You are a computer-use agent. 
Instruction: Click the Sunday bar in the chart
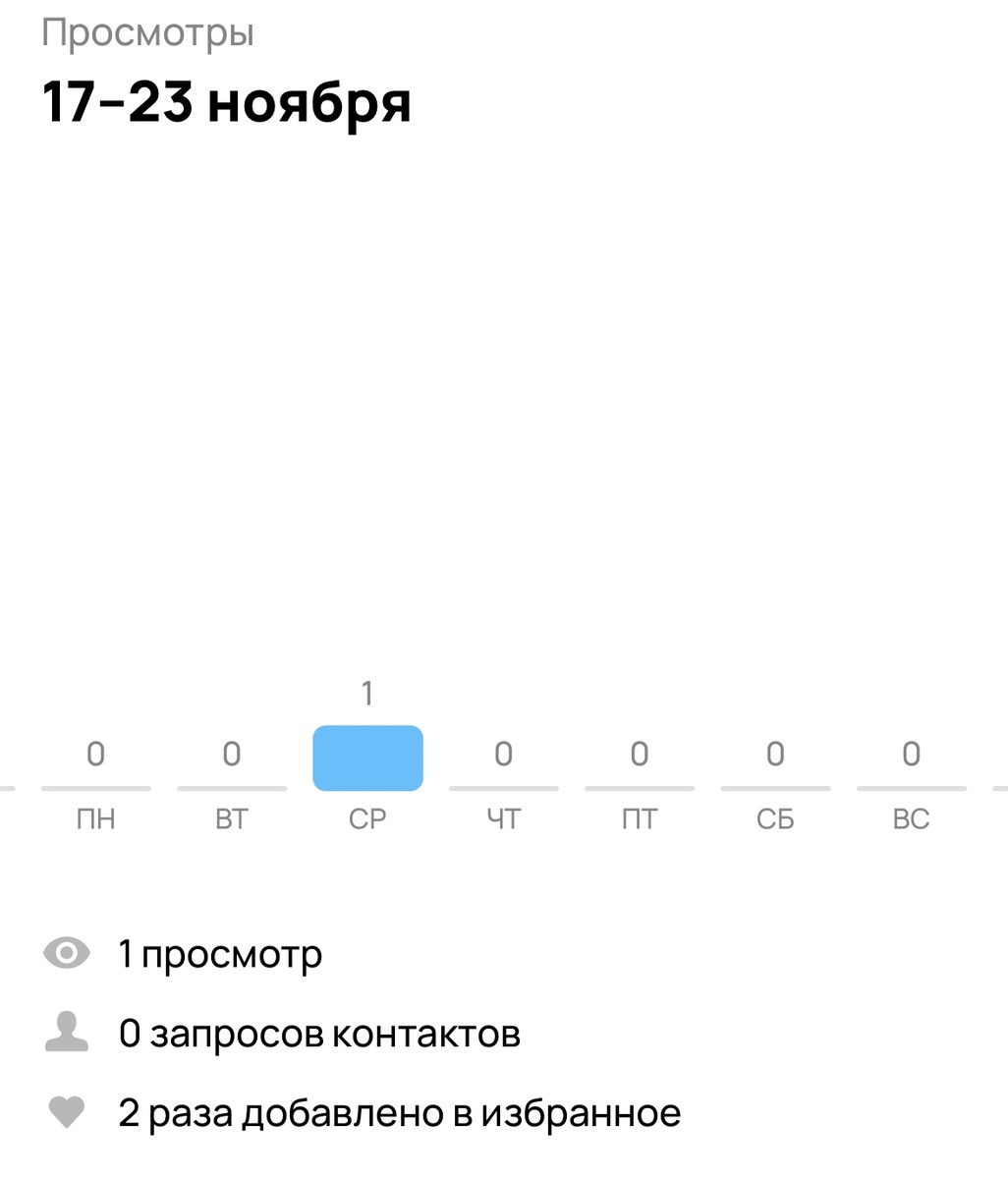tap(912, 786)
